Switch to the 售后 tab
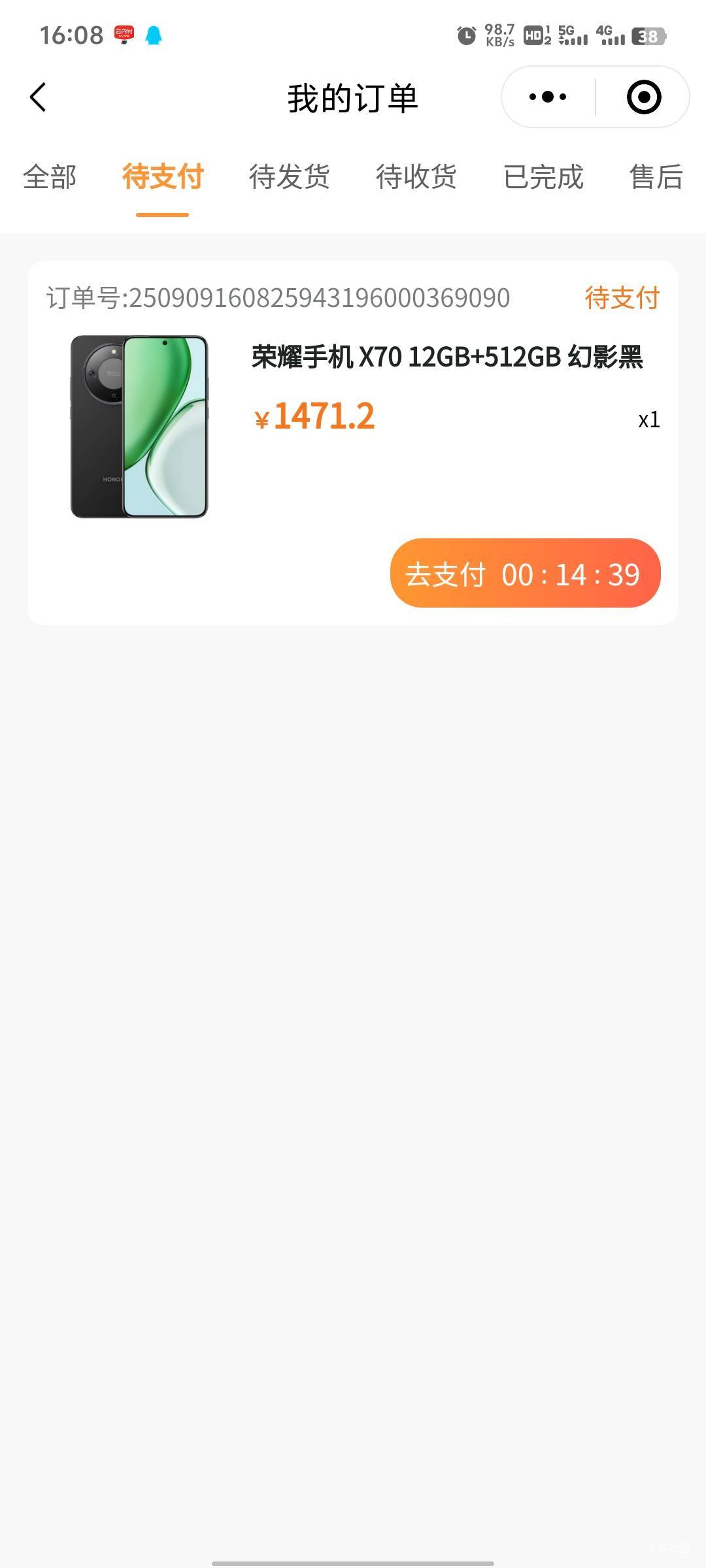This screenshot has width=706, height=1568. tap(656, 177)
